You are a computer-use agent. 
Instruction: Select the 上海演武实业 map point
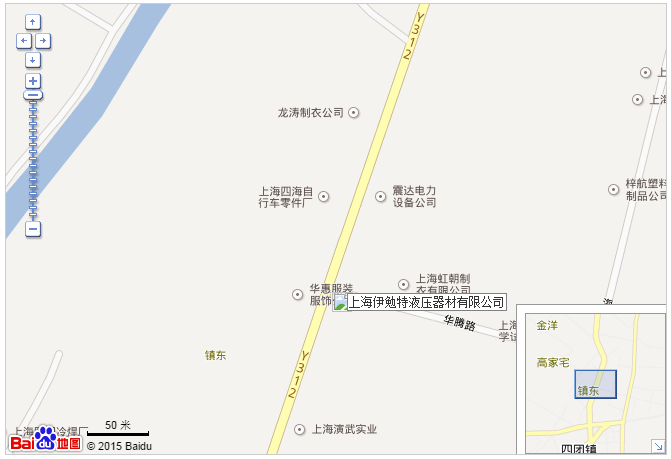click(x=299, y=429)
